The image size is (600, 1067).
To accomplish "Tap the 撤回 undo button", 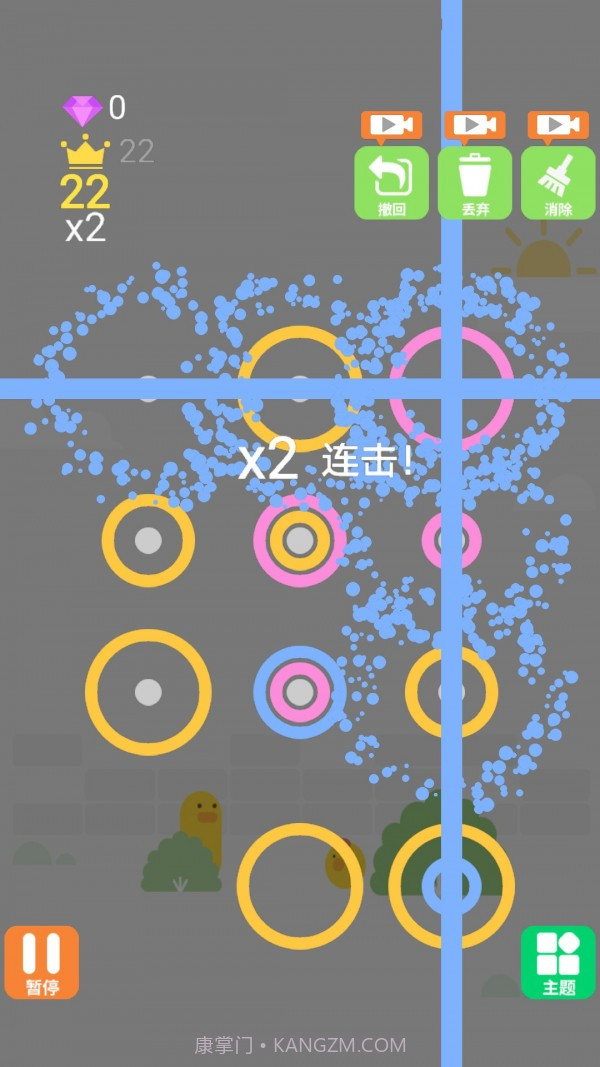I will [x=391, y=183].
